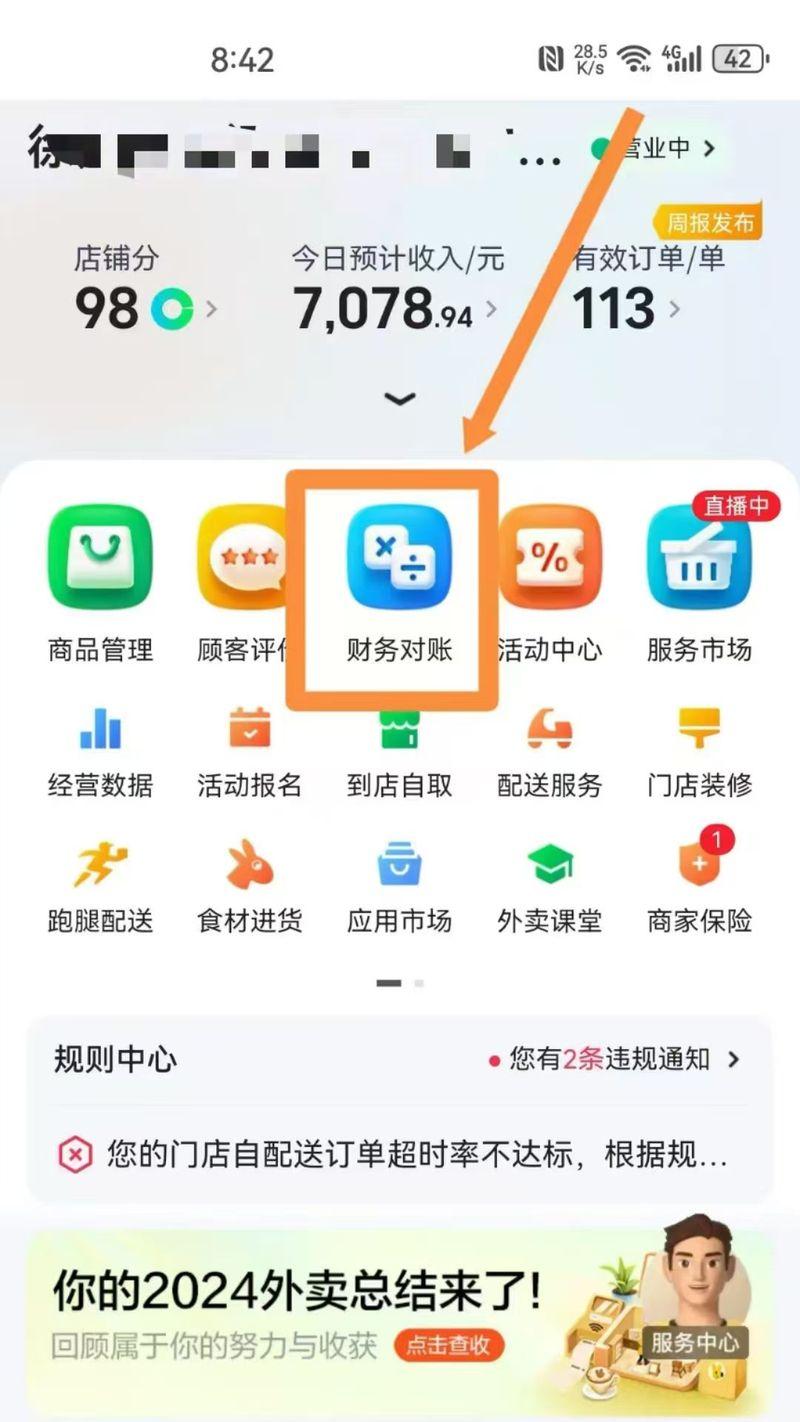The width and height of the screenshot is (800, 1422).
Task: Expand the stats with the down chevron
Action: point(400,399)
